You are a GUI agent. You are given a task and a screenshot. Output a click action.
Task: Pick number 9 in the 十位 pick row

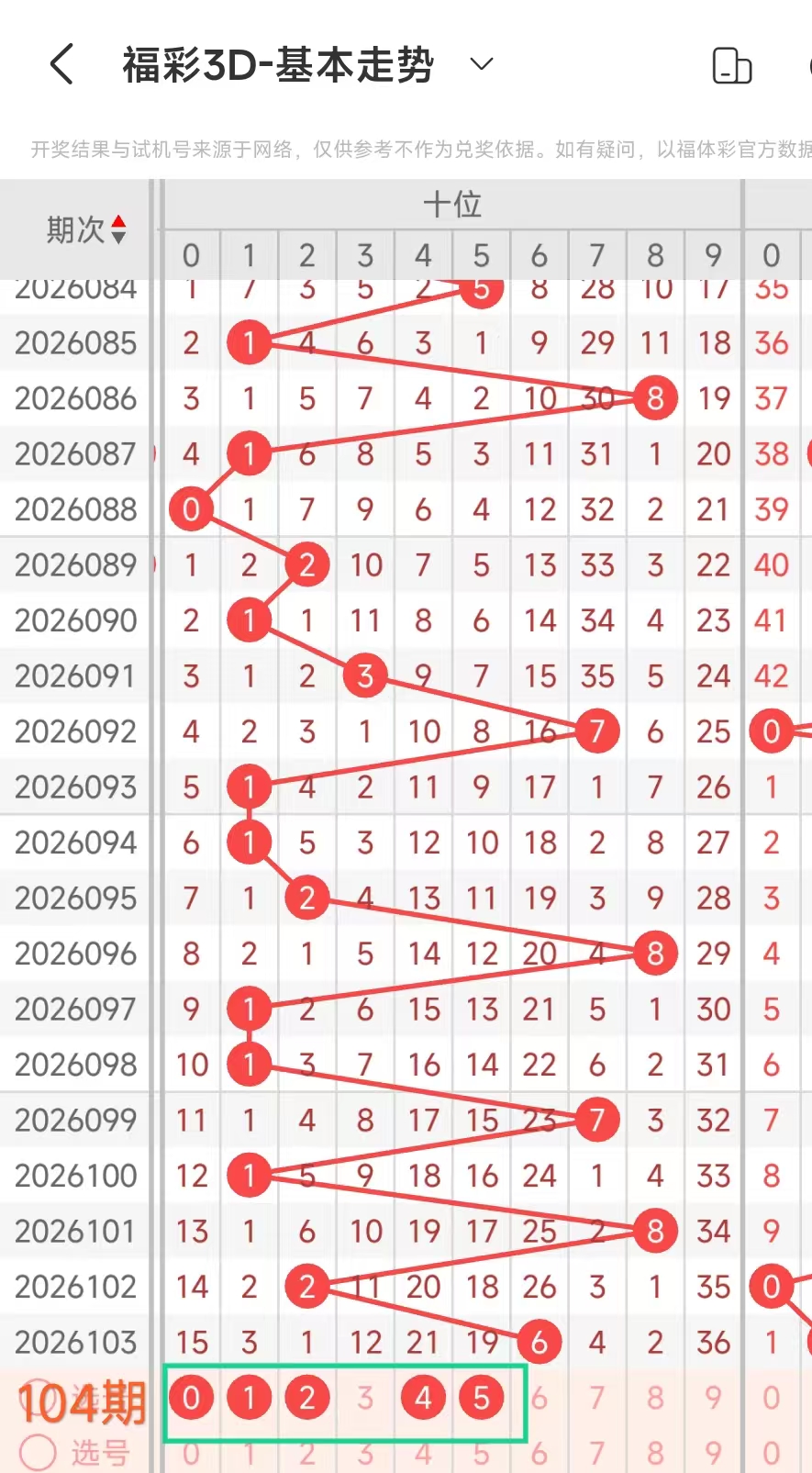pyautogui.click(x=713, y=1398)
